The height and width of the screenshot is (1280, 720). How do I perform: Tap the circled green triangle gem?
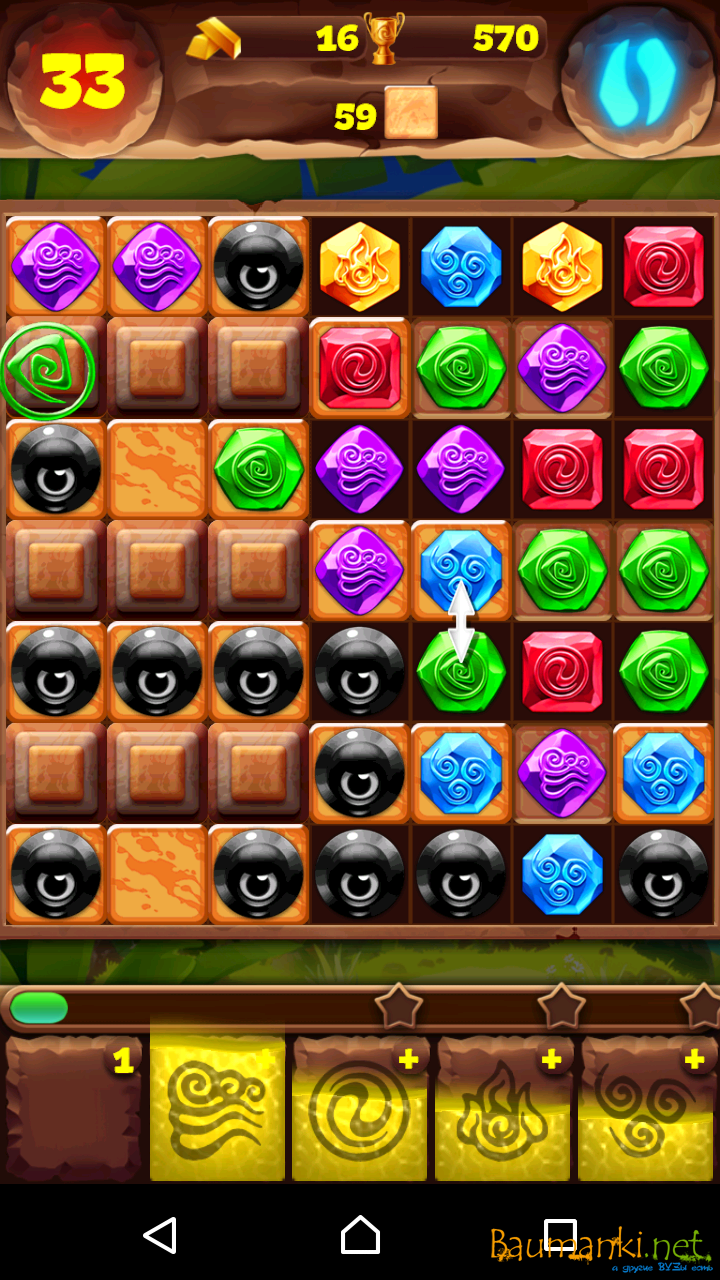[47, 371]
